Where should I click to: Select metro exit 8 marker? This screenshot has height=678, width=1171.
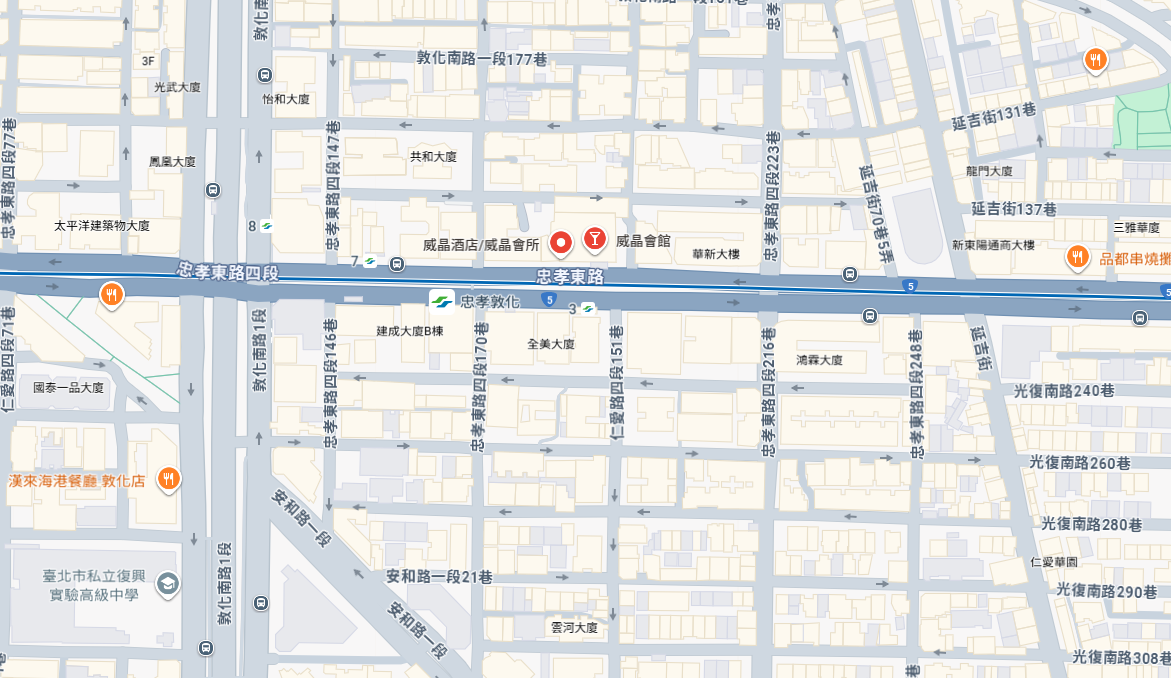[x=267, y=226]
